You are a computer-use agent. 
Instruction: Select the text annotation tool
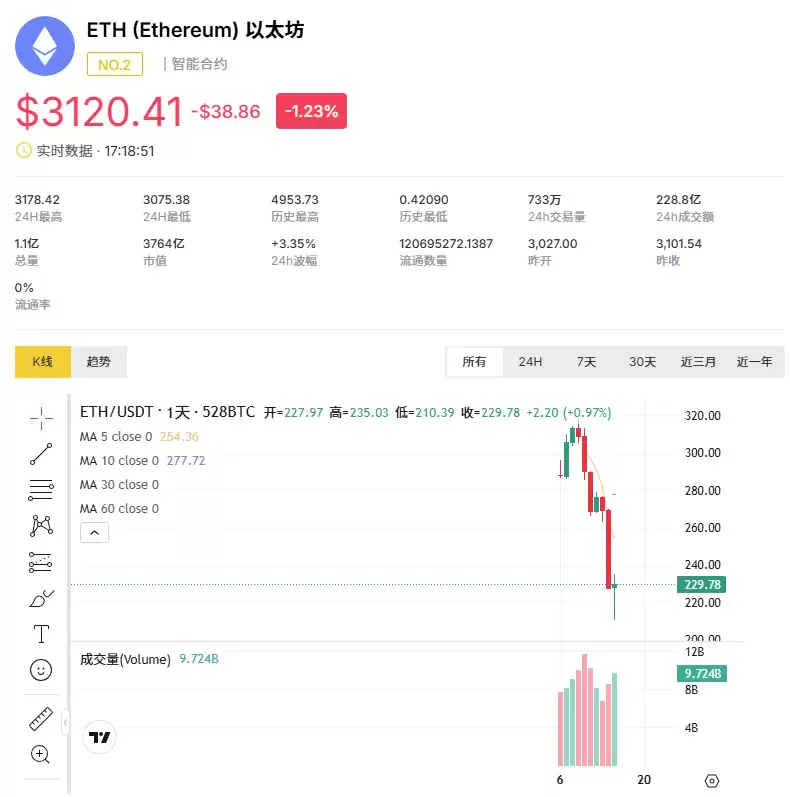point(41,633)
